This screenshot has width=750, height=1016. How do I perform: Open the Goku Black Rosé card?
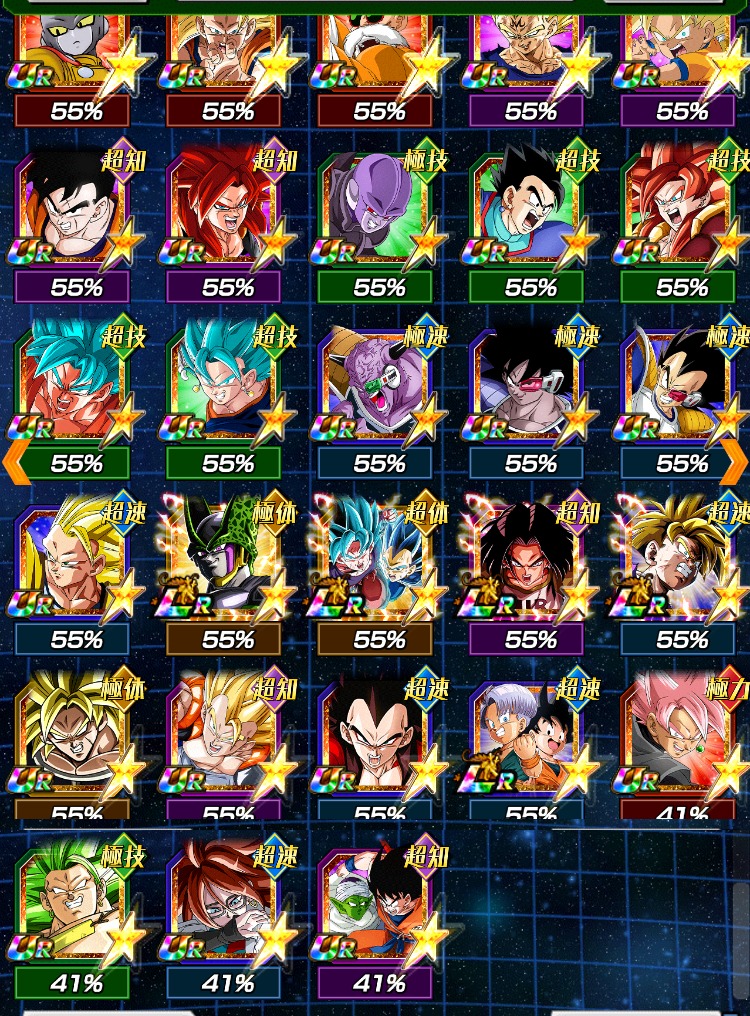pos(680,738)
